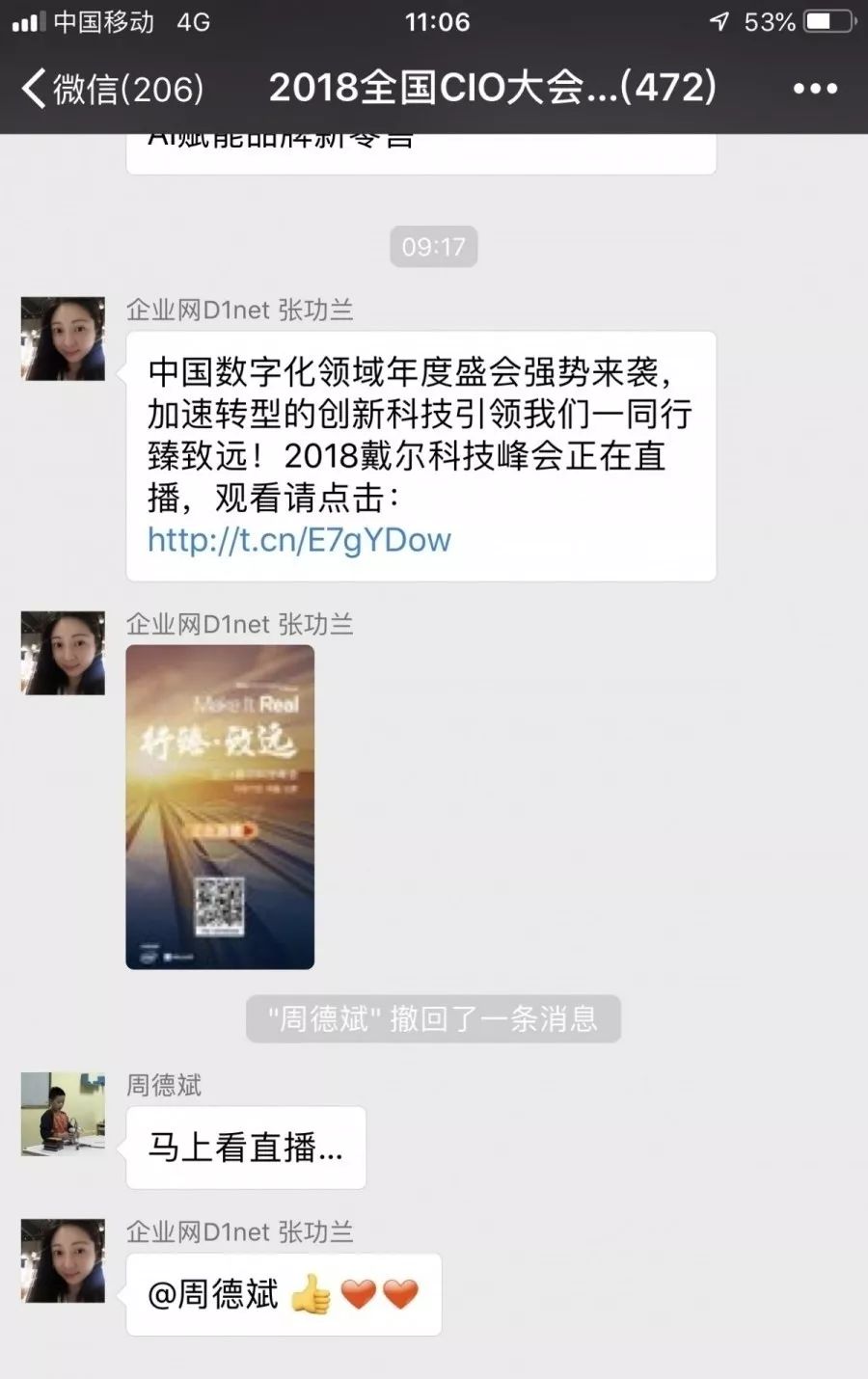The width and height of the screenshot is (868, 1379).
Task: Go back to the 微信 chat list
Action: coord(111,89)
